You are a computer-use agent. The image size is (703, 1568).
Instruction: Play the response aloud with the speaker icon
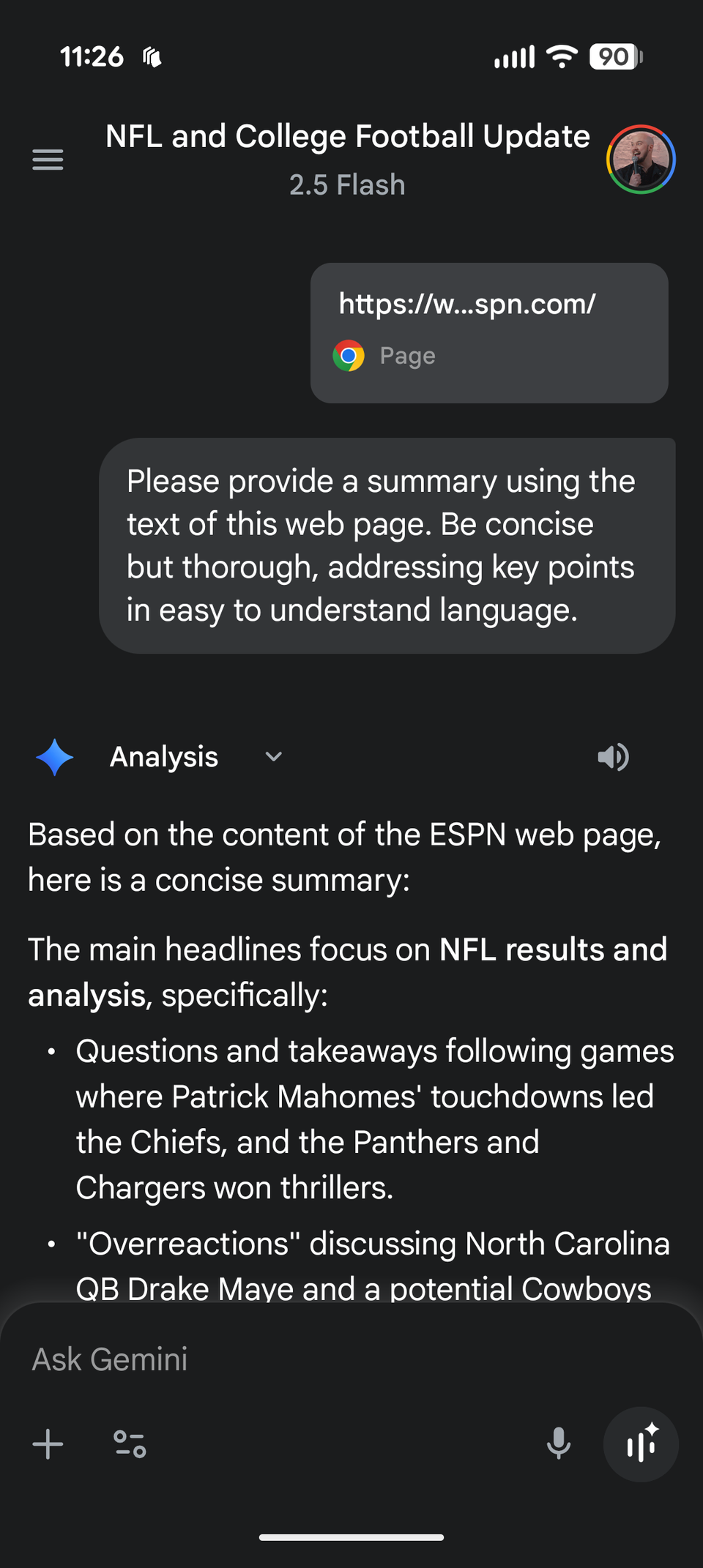614,757
